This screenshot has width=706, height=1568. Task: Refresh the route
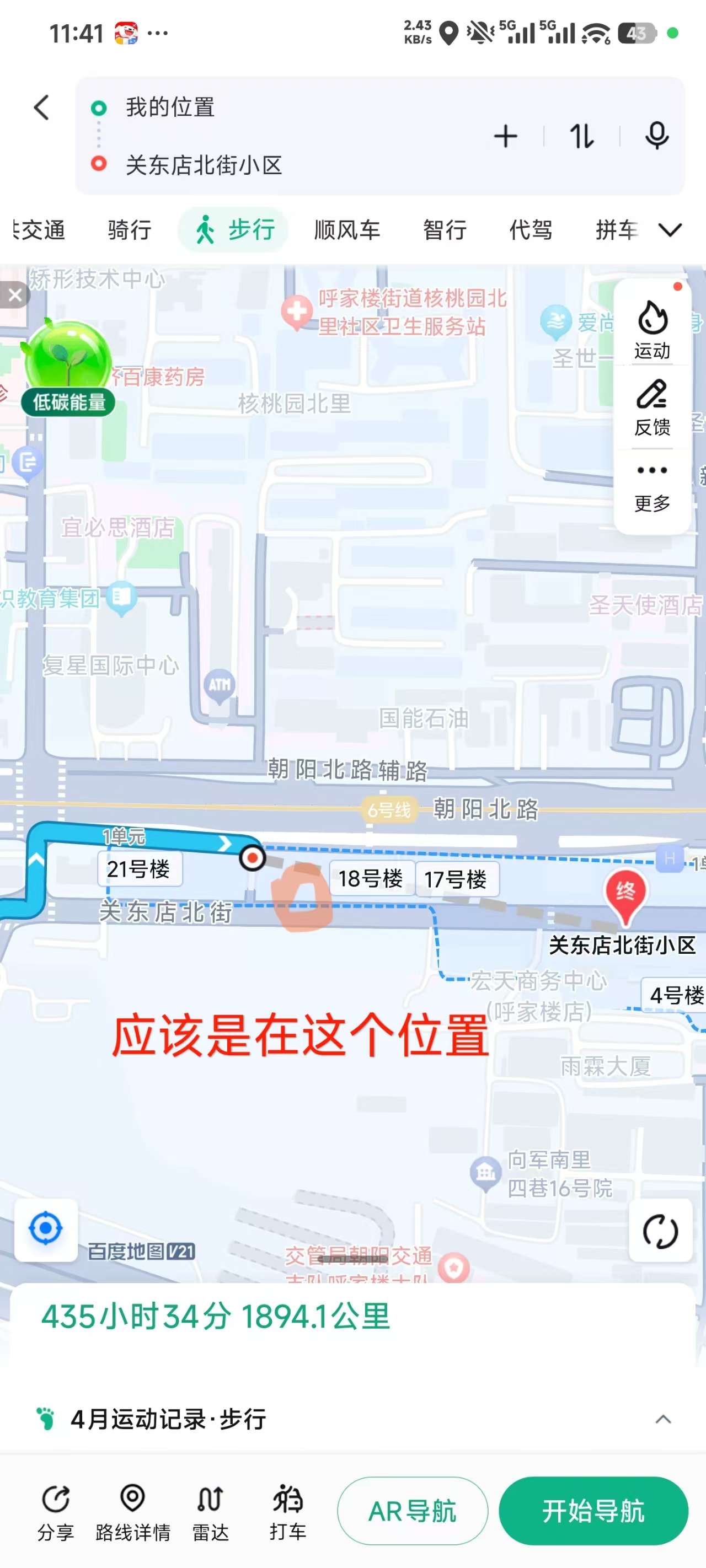click(660, 1231)
